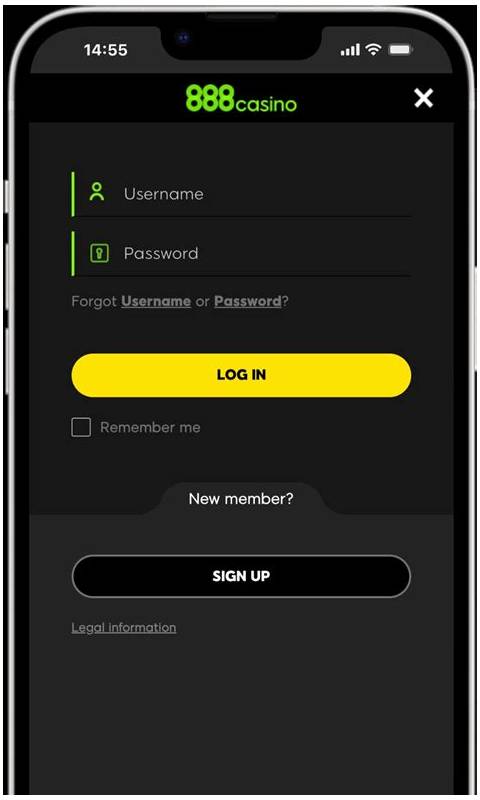This screenshot has height=800, width=480.
Task: Check the Remember me box
Action: click(81, 427)
